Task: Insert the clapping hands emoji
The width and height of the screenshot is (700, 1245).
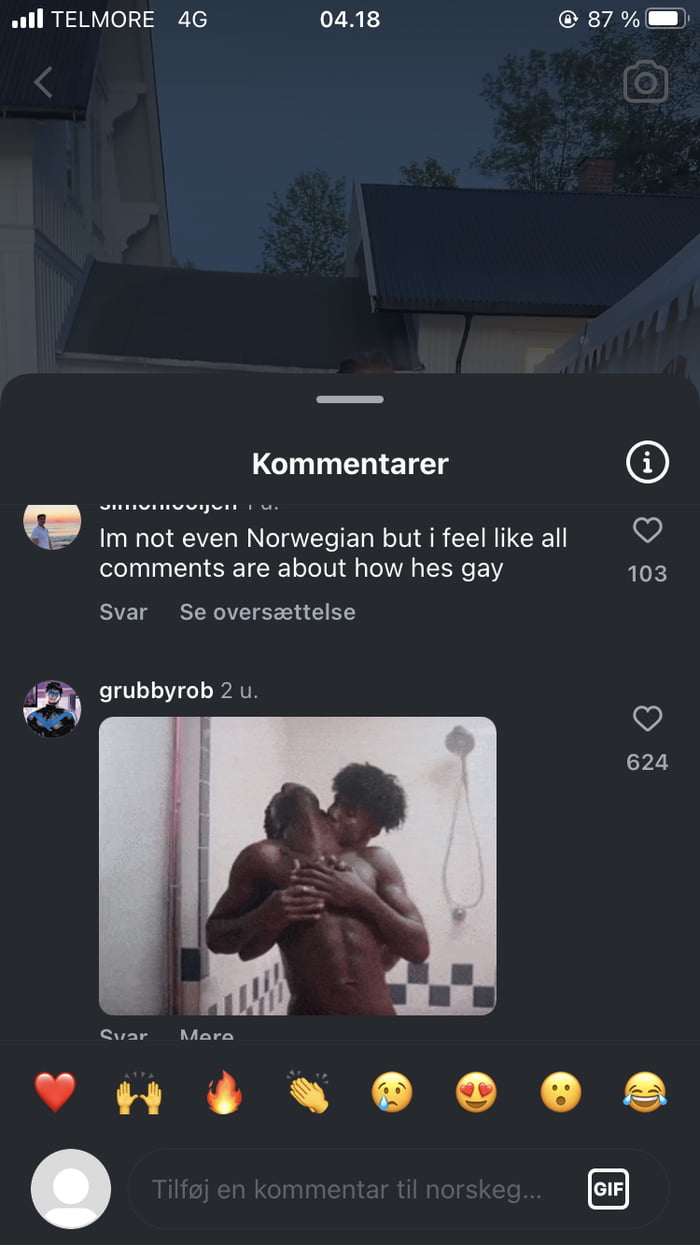Action: 308,1092
